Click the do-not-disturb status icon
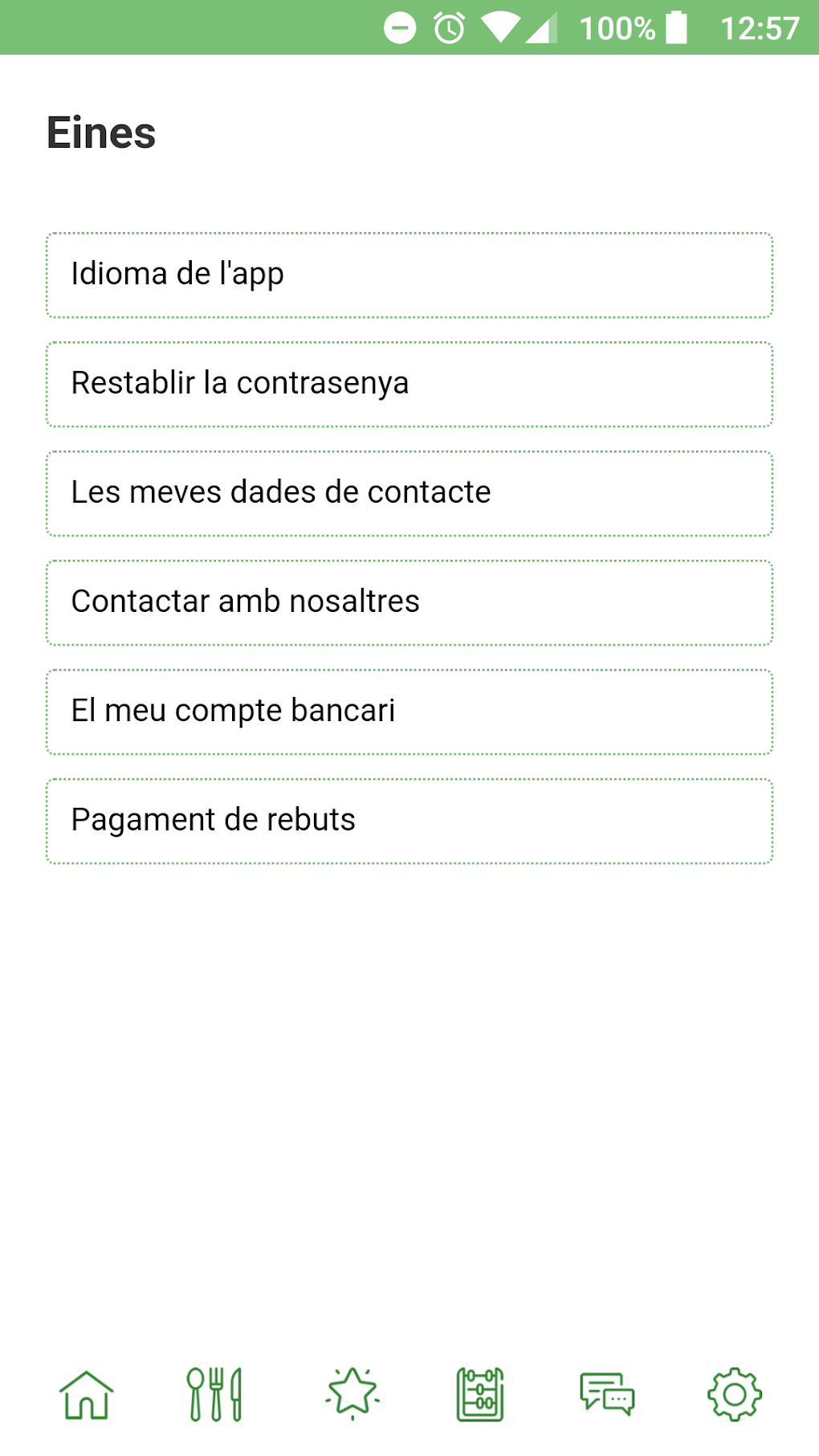 (x=399, y=29)
